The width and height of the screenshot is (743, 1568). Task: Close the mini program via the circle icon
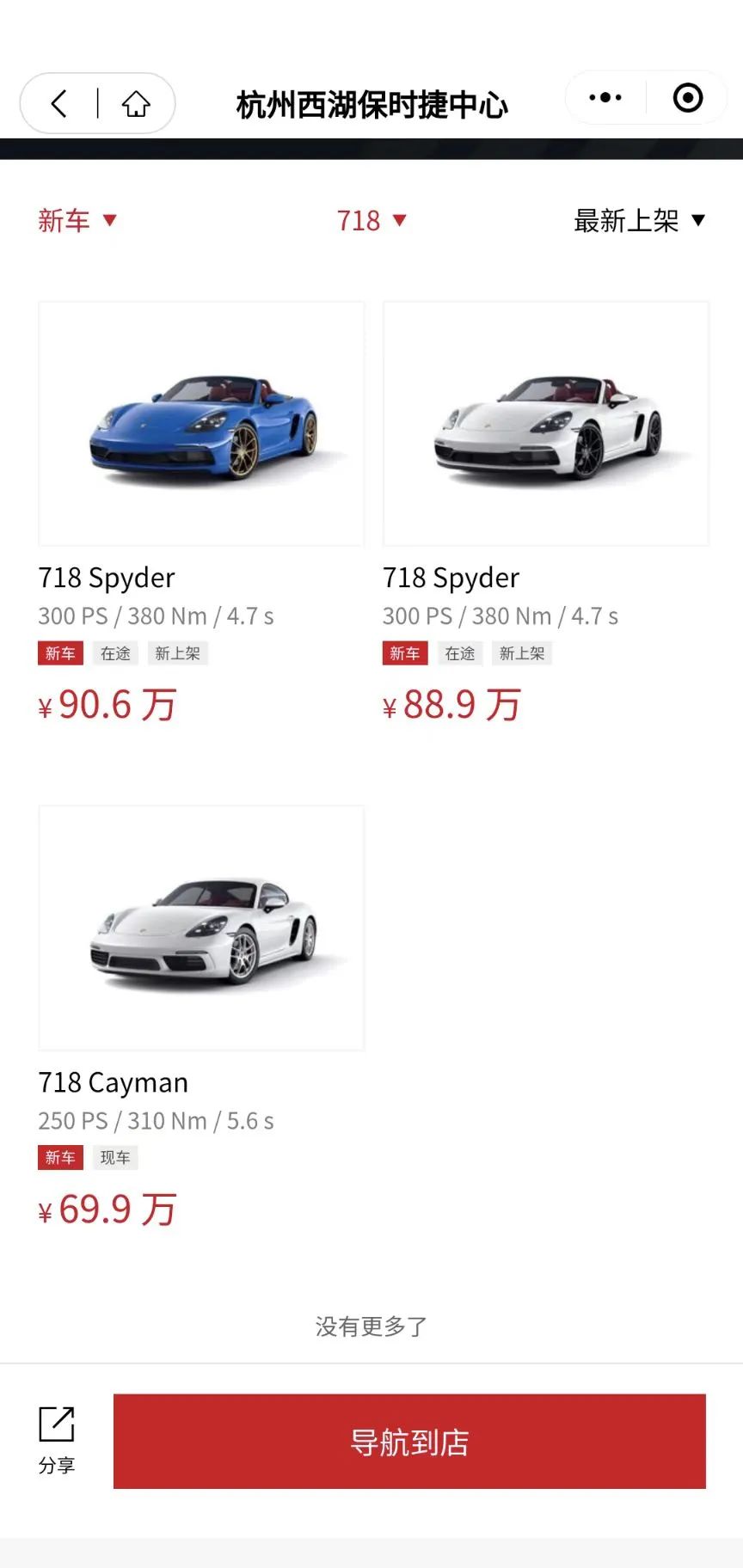pos(687,98)
